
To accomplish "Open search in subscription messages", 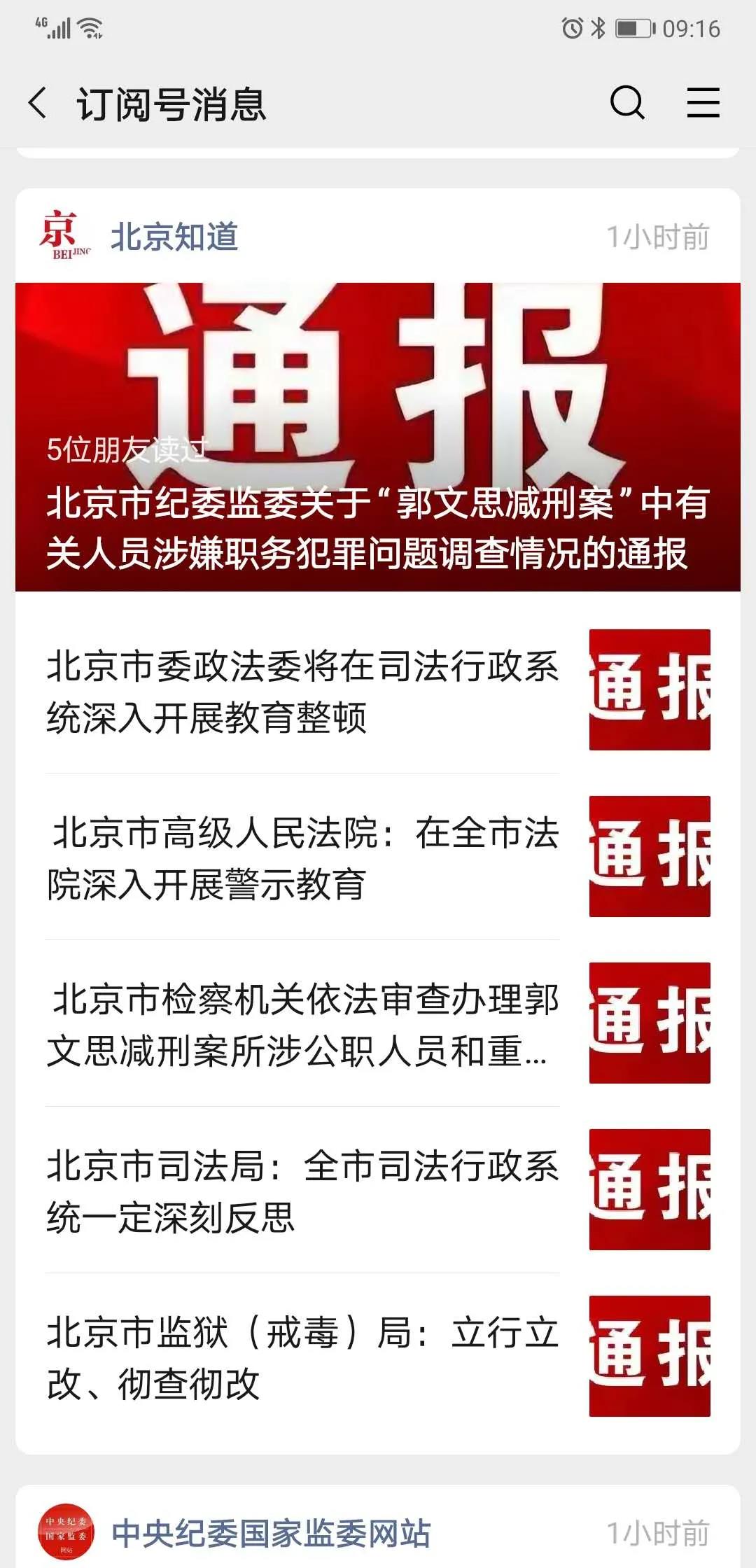I will [x=627, y=103].
